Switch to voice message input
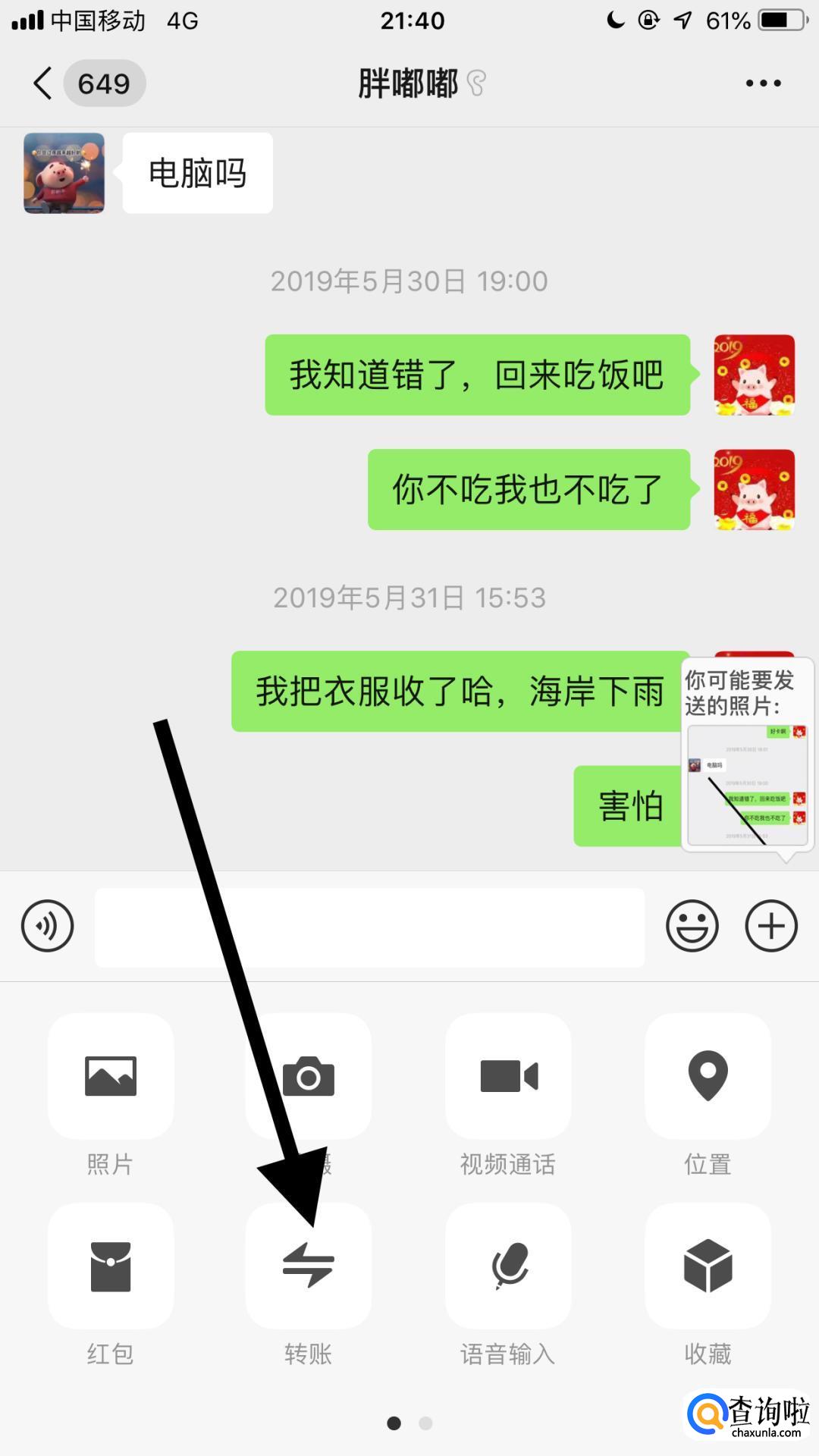The width and height of the screenshot is (819, 1456). (47, 926)
